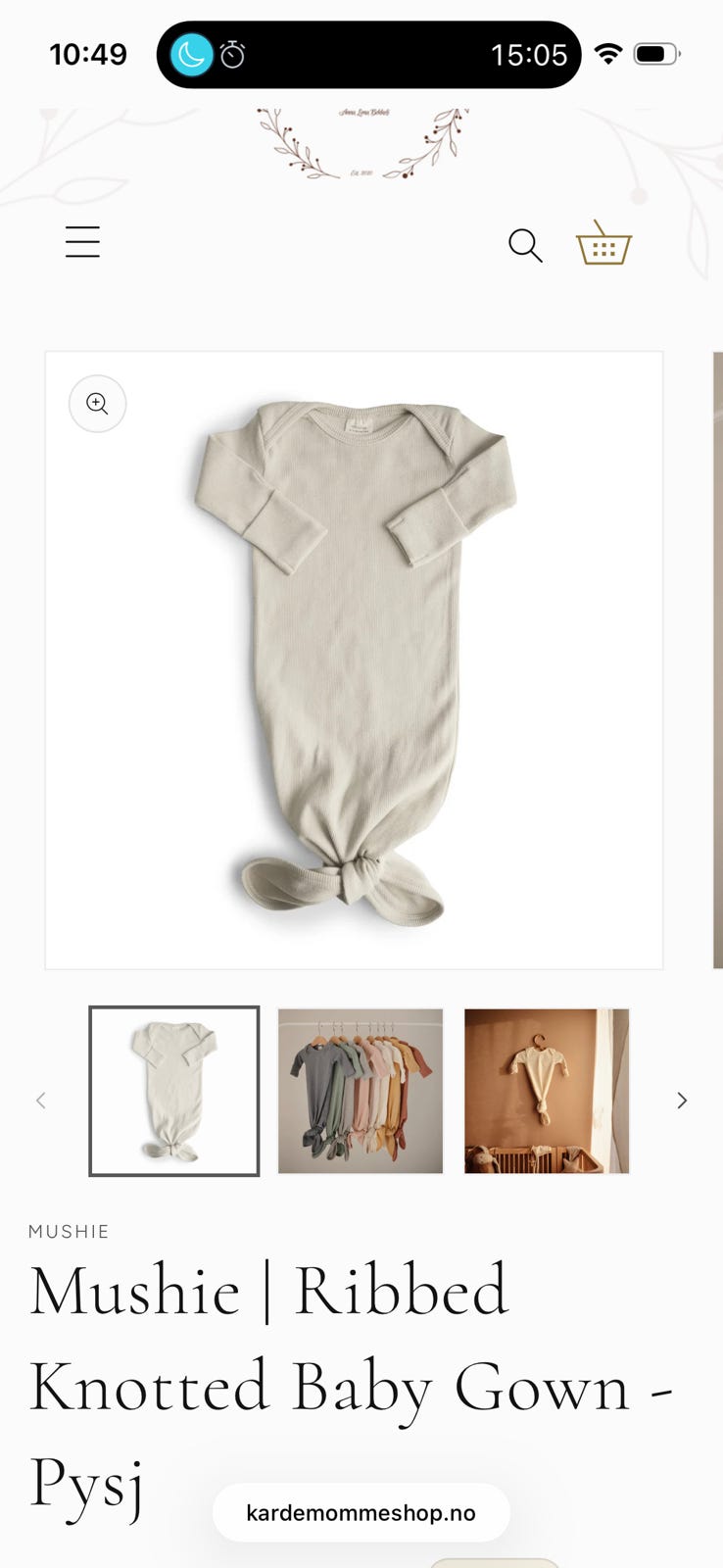Viewport: 723px width, 1568px height.
Task: Select the single gown thumbnail
Action: 174,1091
